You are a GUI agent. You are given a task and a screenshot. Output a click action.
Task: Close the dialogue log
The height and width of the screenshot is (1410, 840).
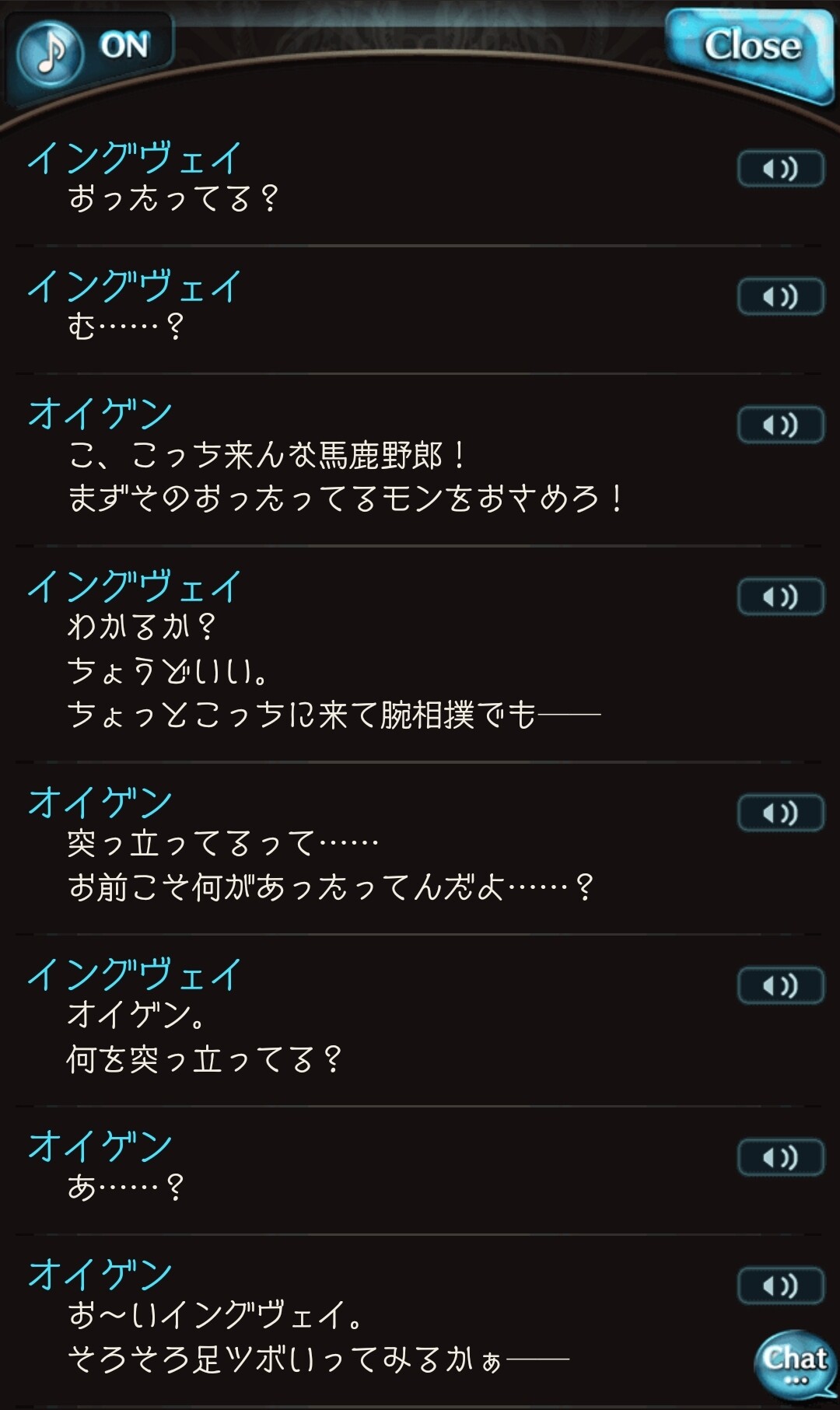coord(751,48)
